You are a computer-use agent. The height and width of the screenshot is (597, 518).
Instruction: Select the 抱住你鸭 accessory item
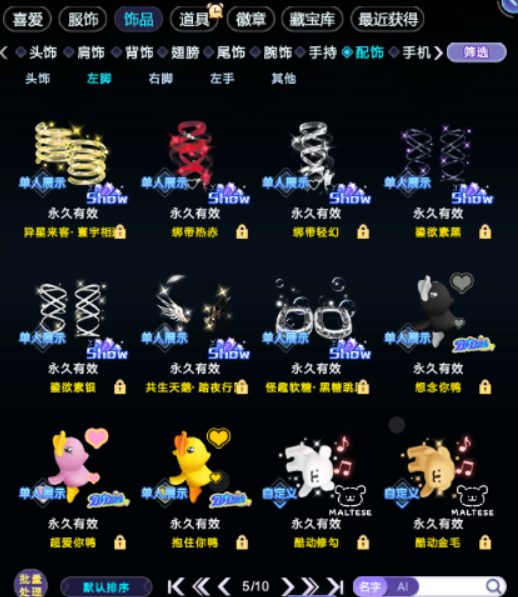pos(194,489)
